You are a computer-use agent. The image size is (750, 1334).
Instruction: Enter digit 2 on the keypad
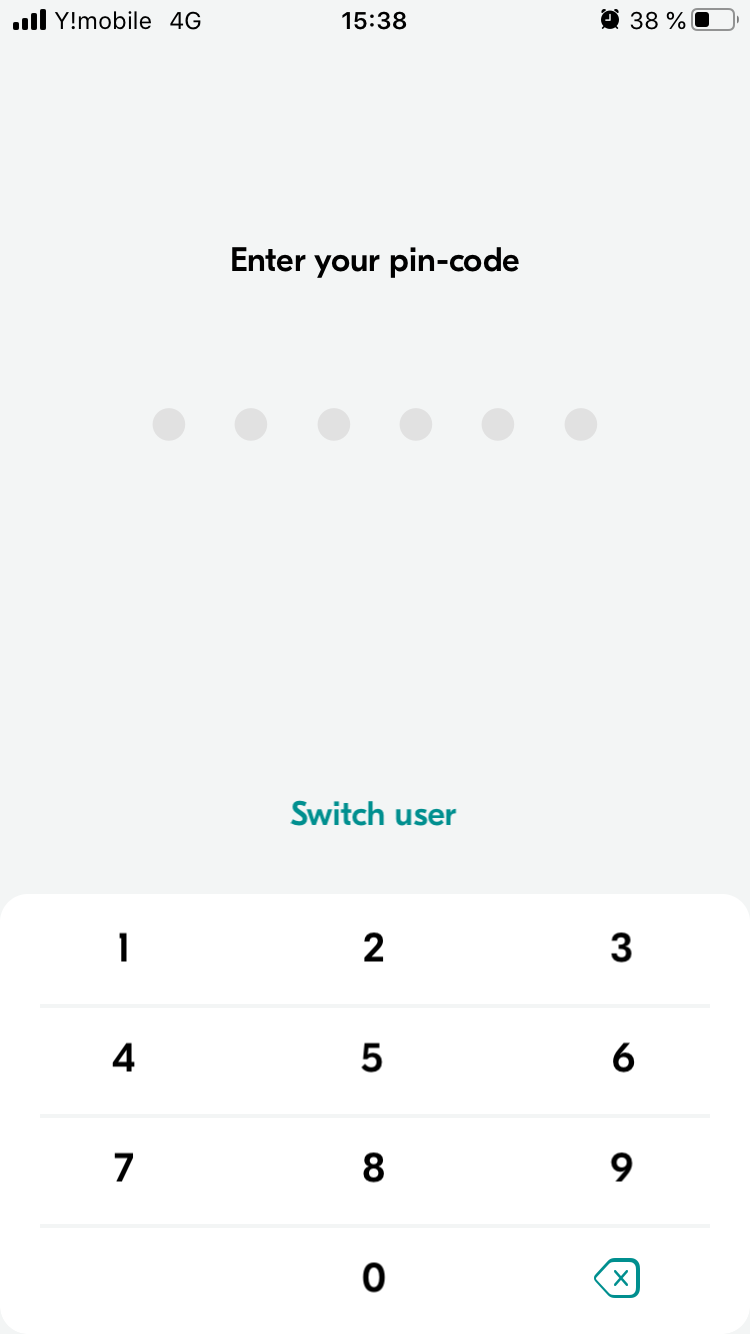click(373, 948)
